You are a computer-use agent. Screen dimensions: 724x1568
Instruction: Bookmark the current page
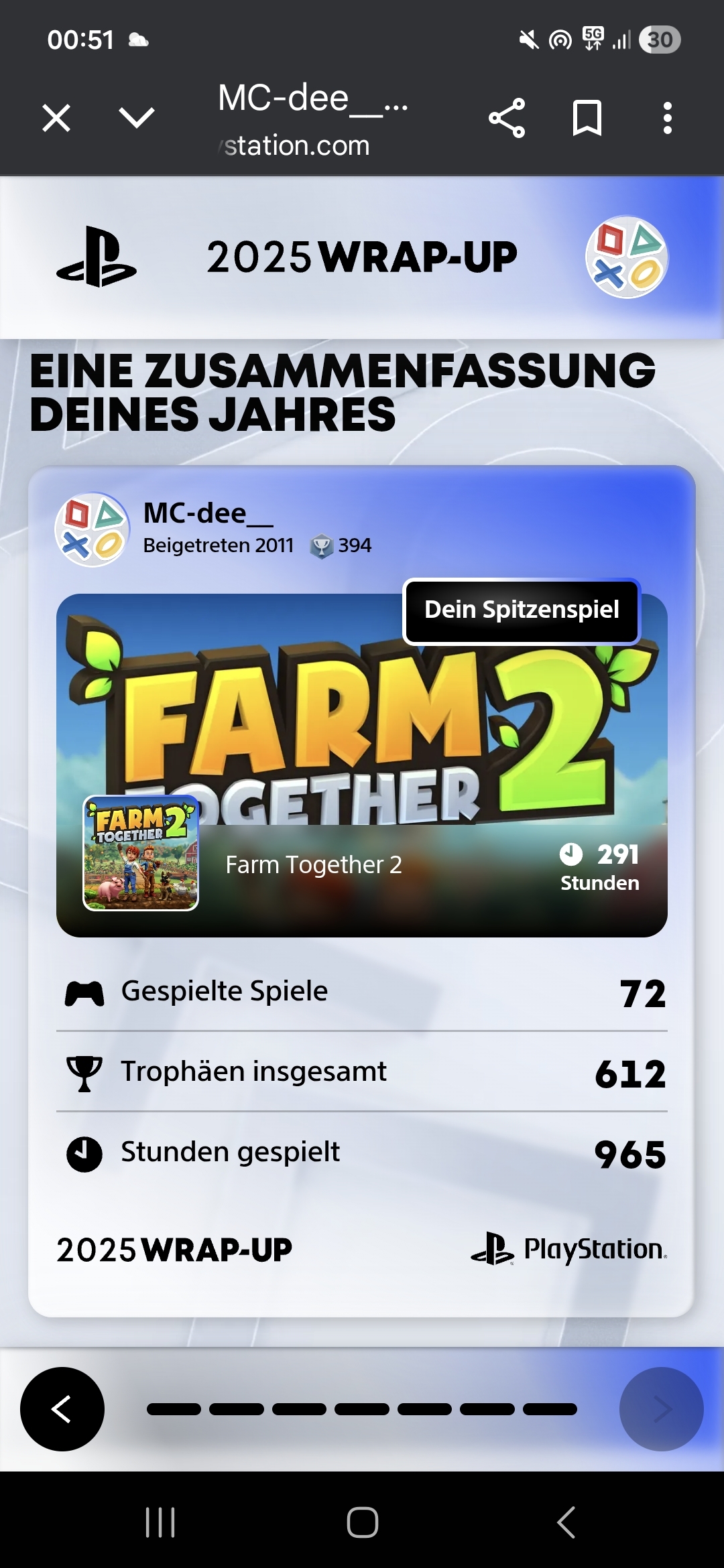pyautogui.click(x=587, y=119)
